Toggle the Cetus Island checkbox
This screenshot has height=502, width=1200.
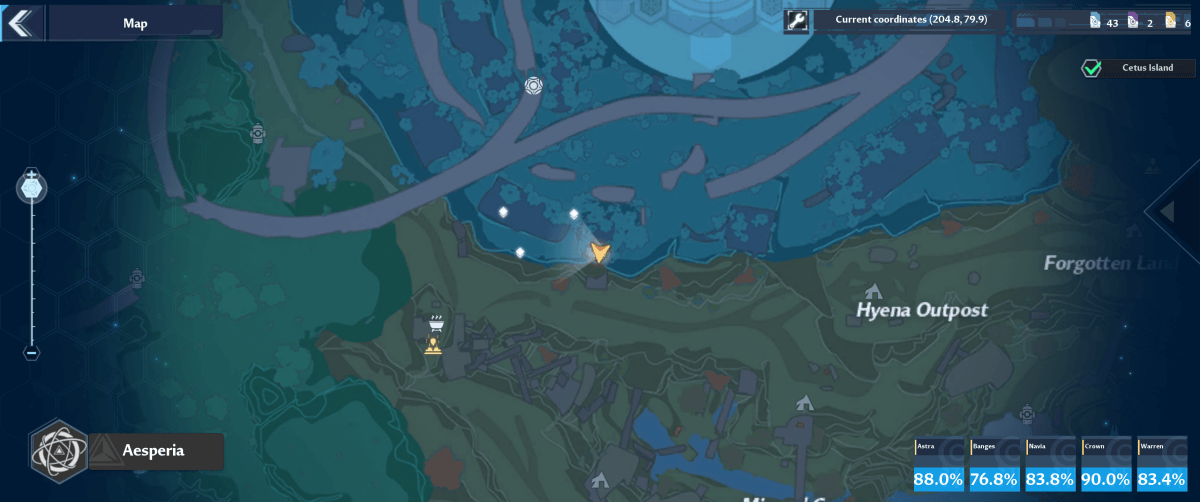[x=1091, y=69]
